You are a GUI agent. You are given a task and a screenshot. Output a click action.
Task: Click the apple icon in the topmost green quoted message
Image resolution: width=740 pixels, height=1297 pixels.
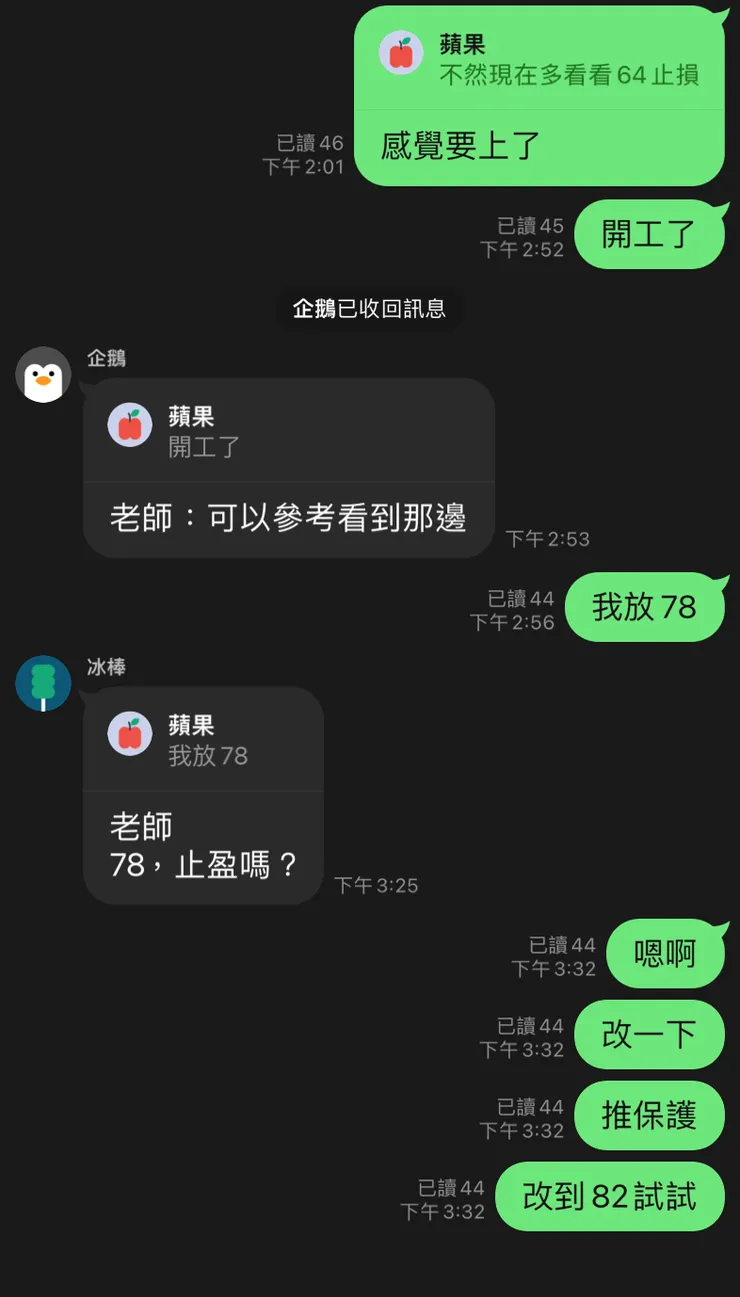[x=401, y=53]
